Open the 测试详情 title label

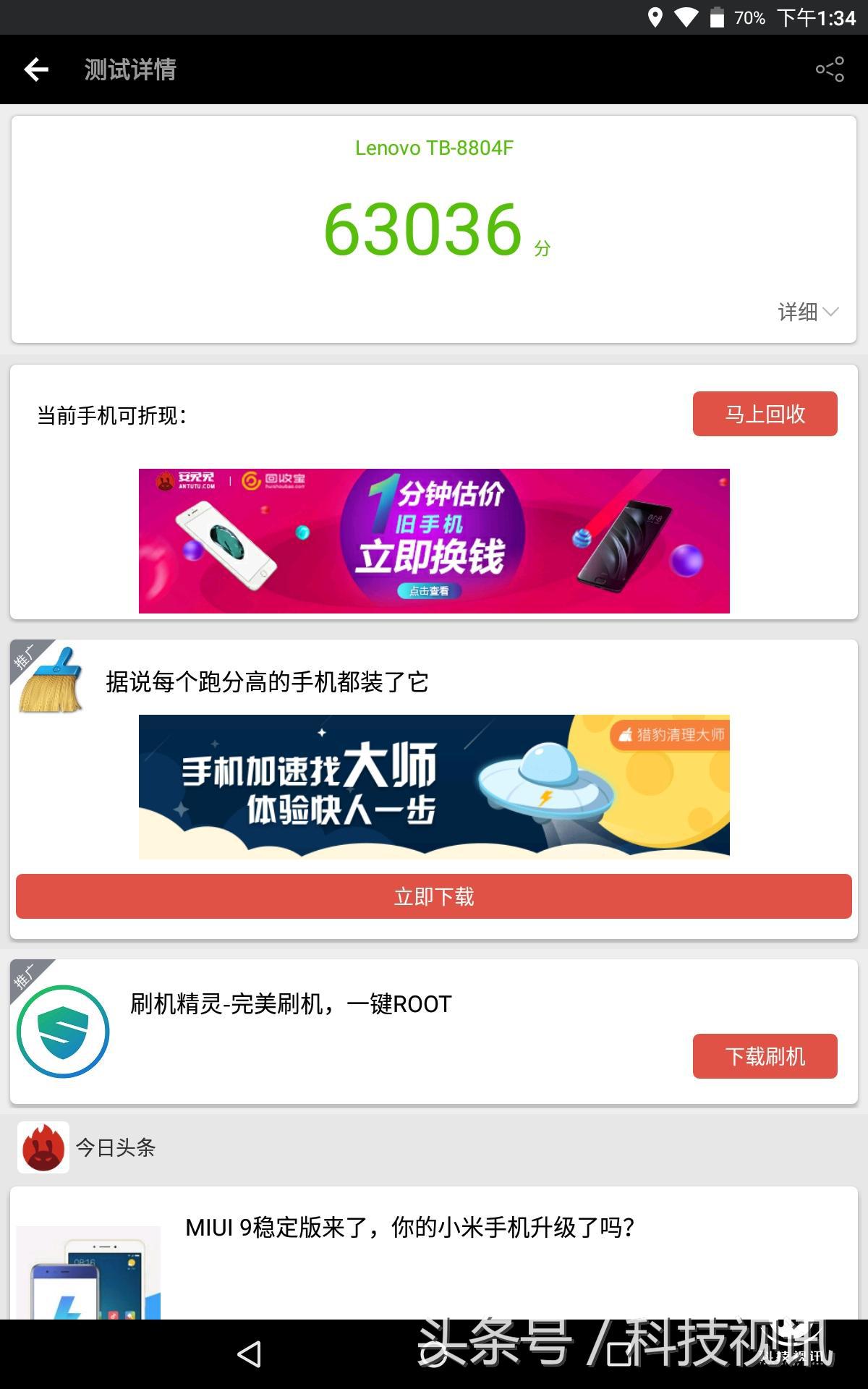pyautogui.click(x=130, y=69)
